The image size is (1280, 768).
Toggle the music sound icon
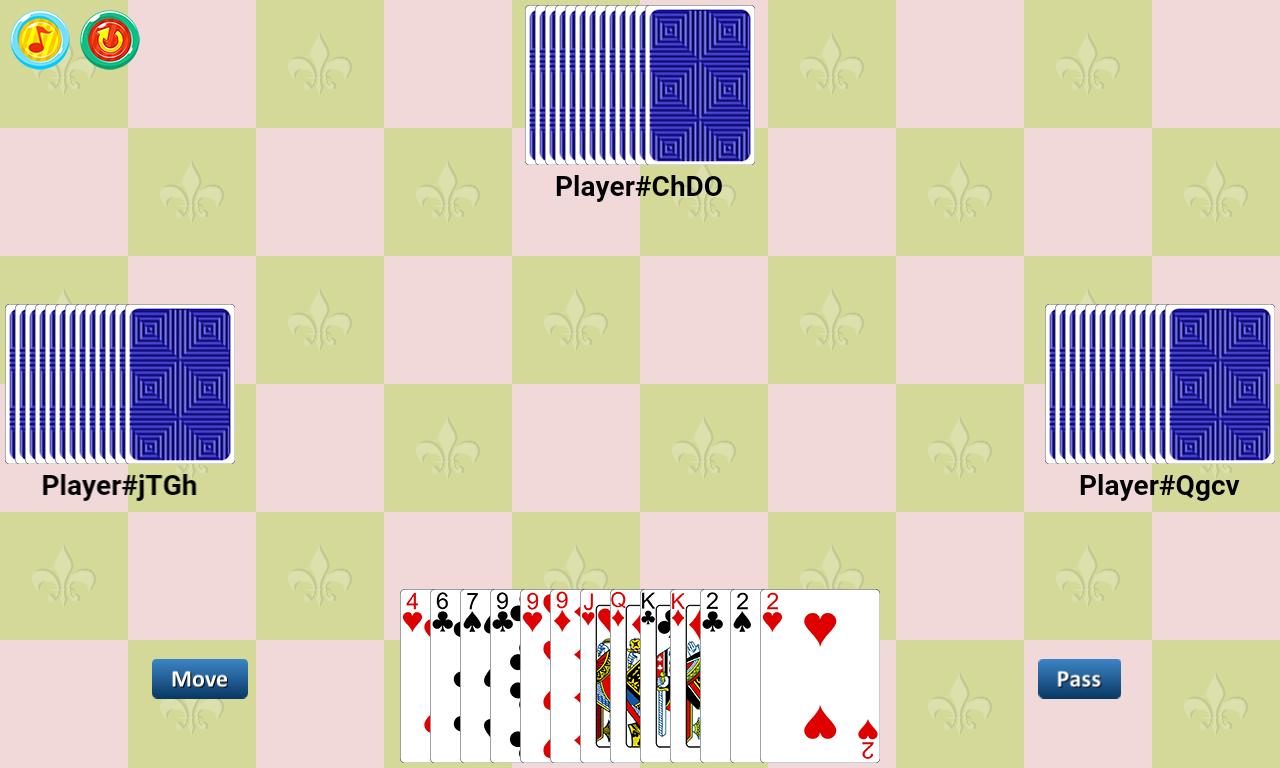(40, 40)
